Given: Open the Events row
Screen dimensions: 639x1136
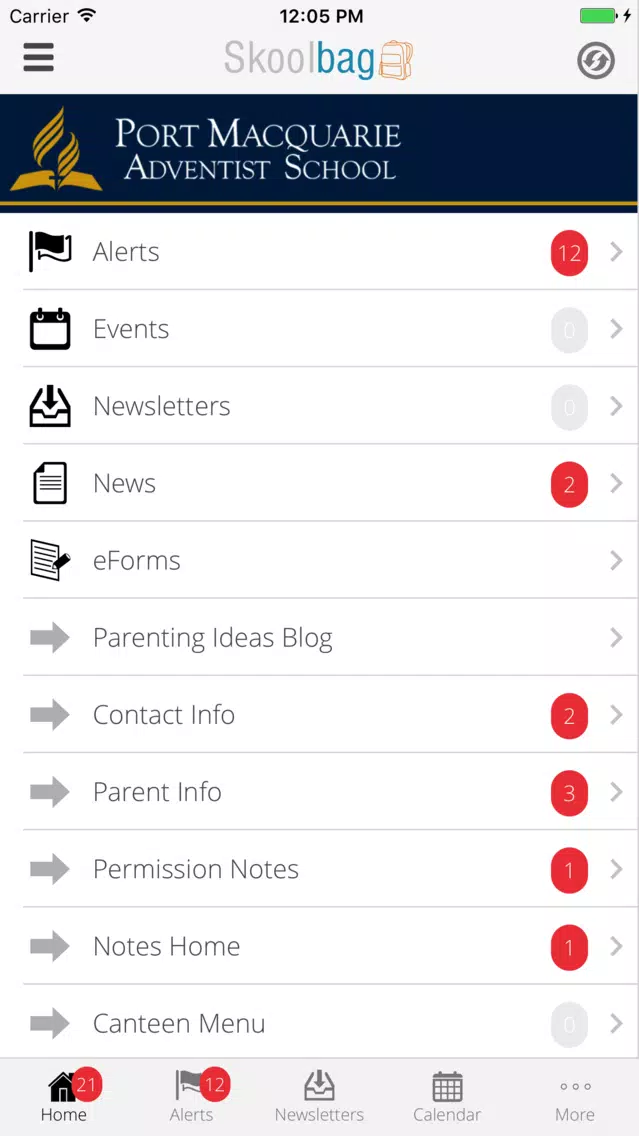Looking at the screenshot, I should coord(320,329).
